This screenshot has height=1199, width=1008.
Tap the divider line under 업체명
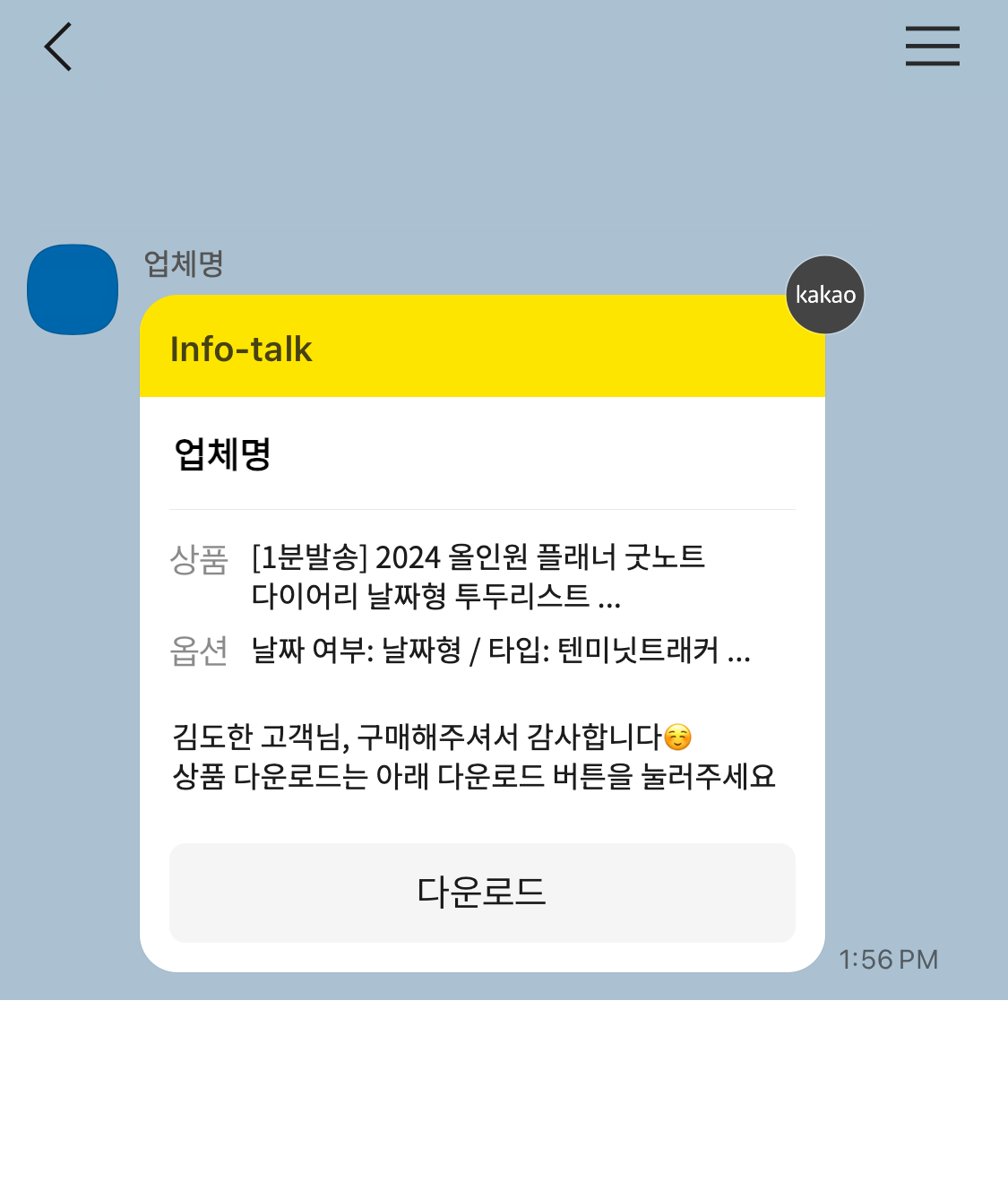482,509
